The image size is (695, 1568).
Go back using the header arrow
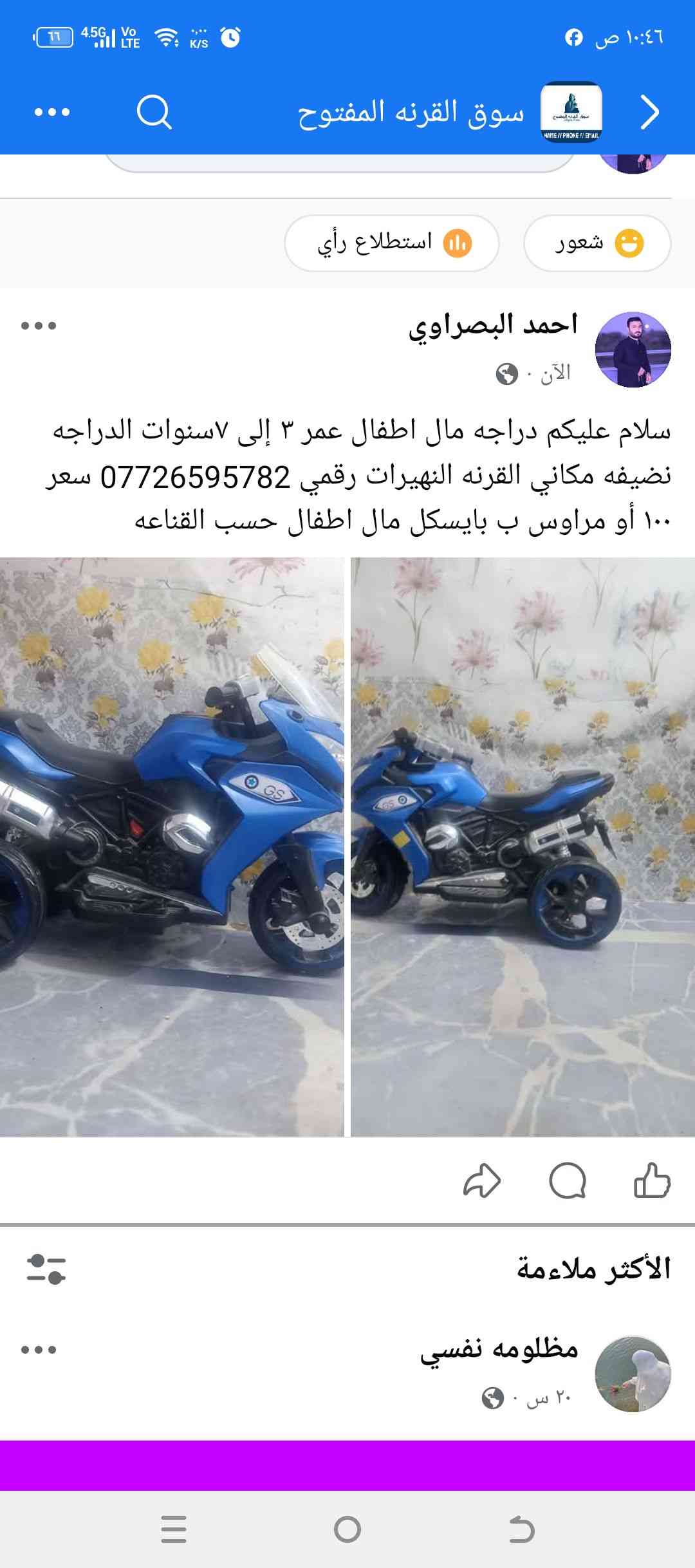click(x=650, y=113)
